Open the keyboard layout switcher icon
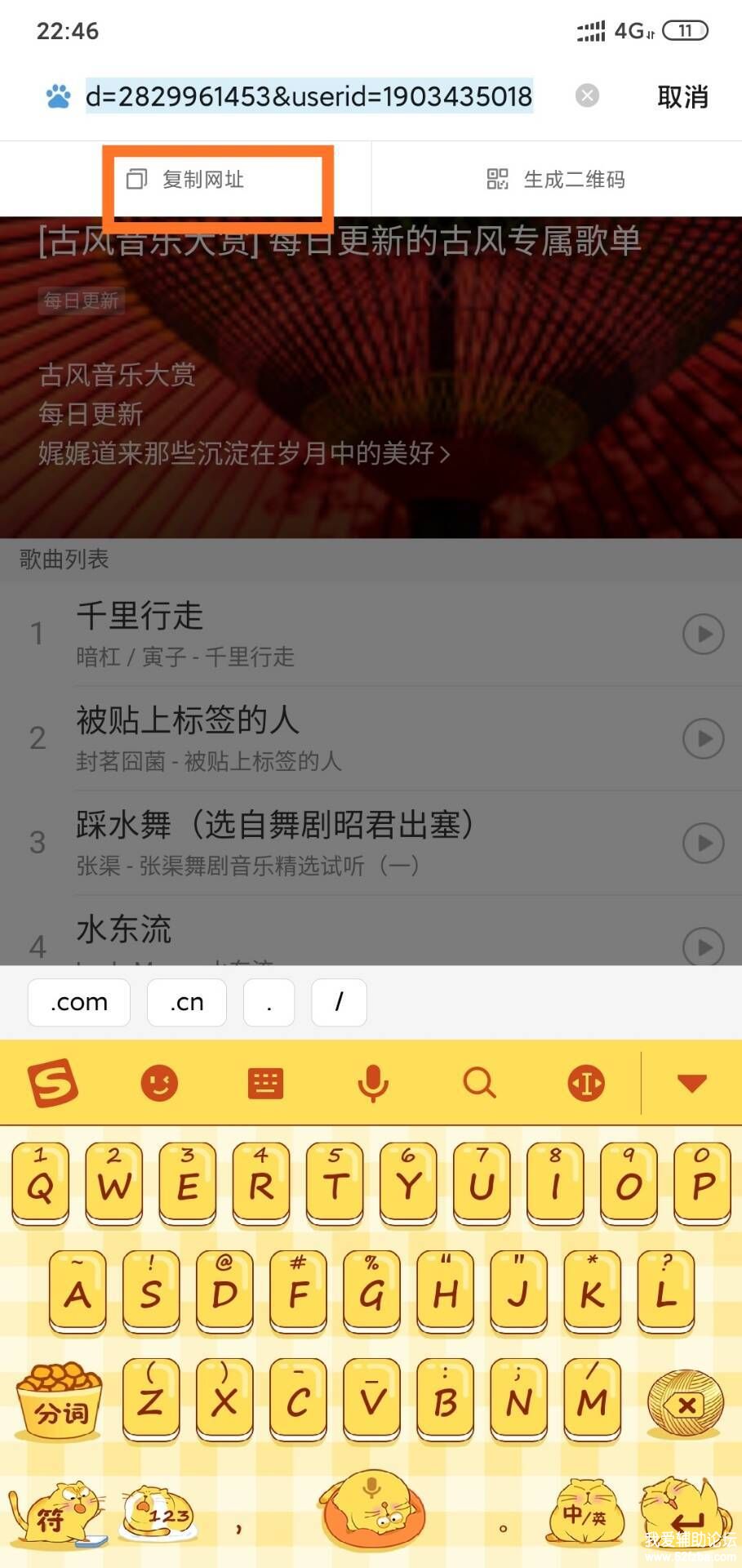The width and height of the screenshot is (742, 1568). click(x=265, y=1084)
